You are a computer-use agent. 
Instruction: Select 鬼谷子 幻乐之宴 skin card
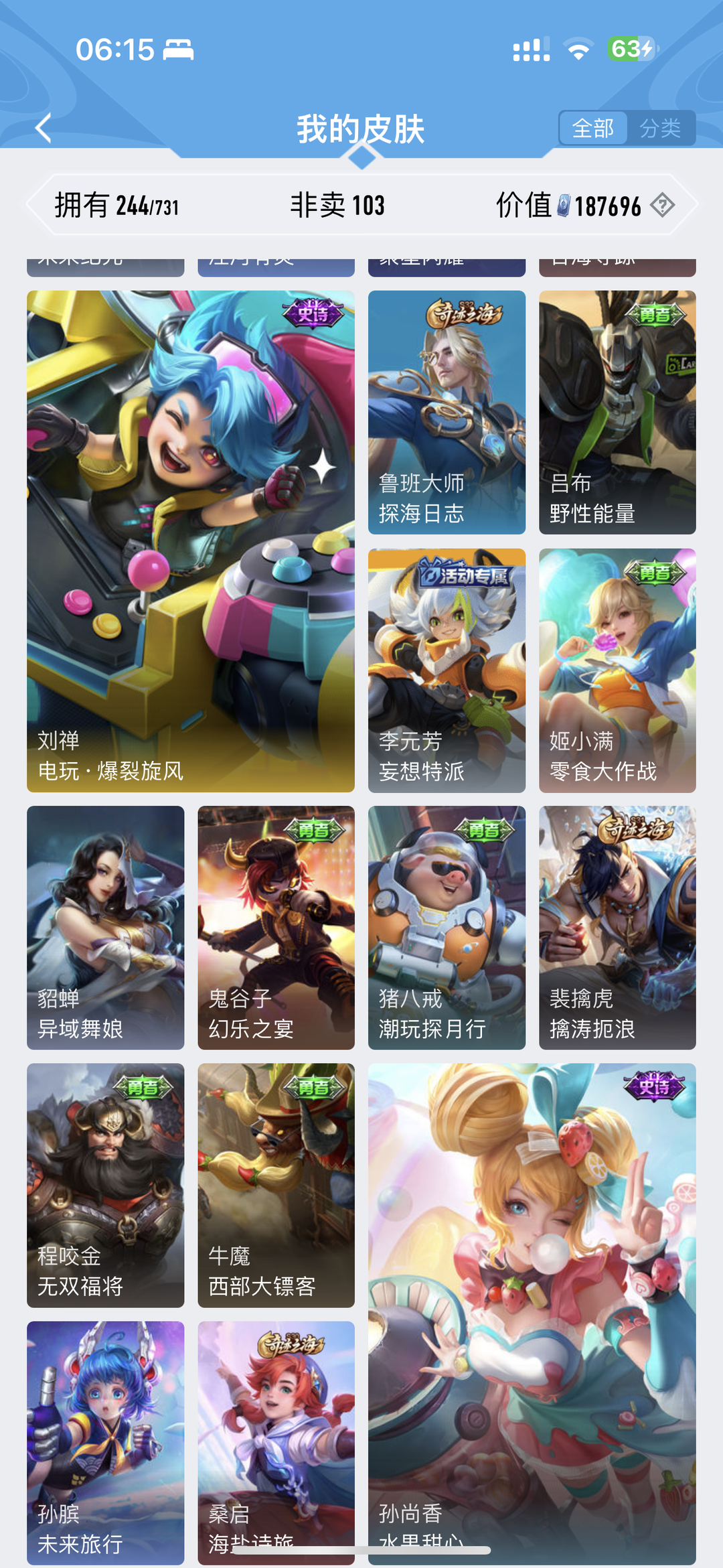pos(276,928)
